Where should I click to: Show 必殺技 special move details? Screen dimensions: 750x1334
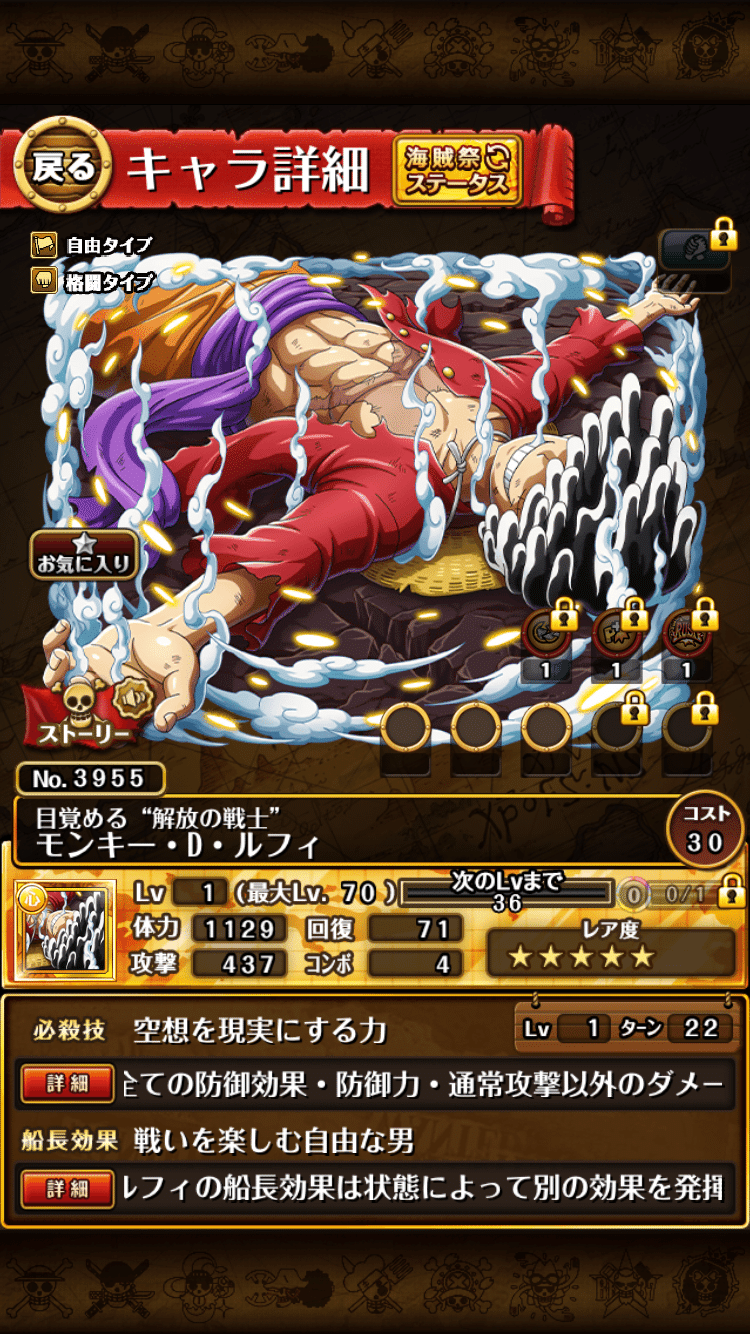[67, 1084]
